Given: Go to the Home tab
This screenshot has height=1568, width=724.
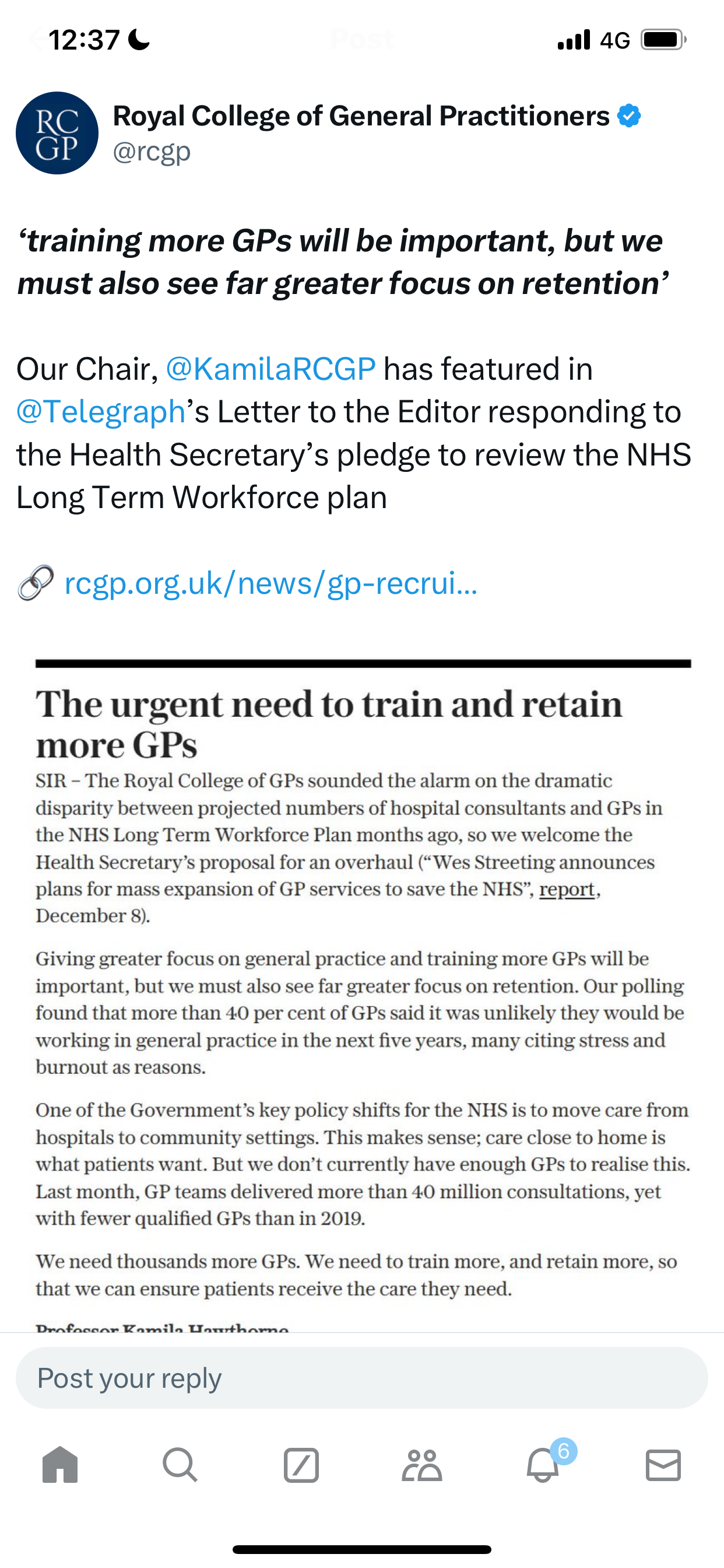Looking at the screenshot, I should tap(60, 1465).
